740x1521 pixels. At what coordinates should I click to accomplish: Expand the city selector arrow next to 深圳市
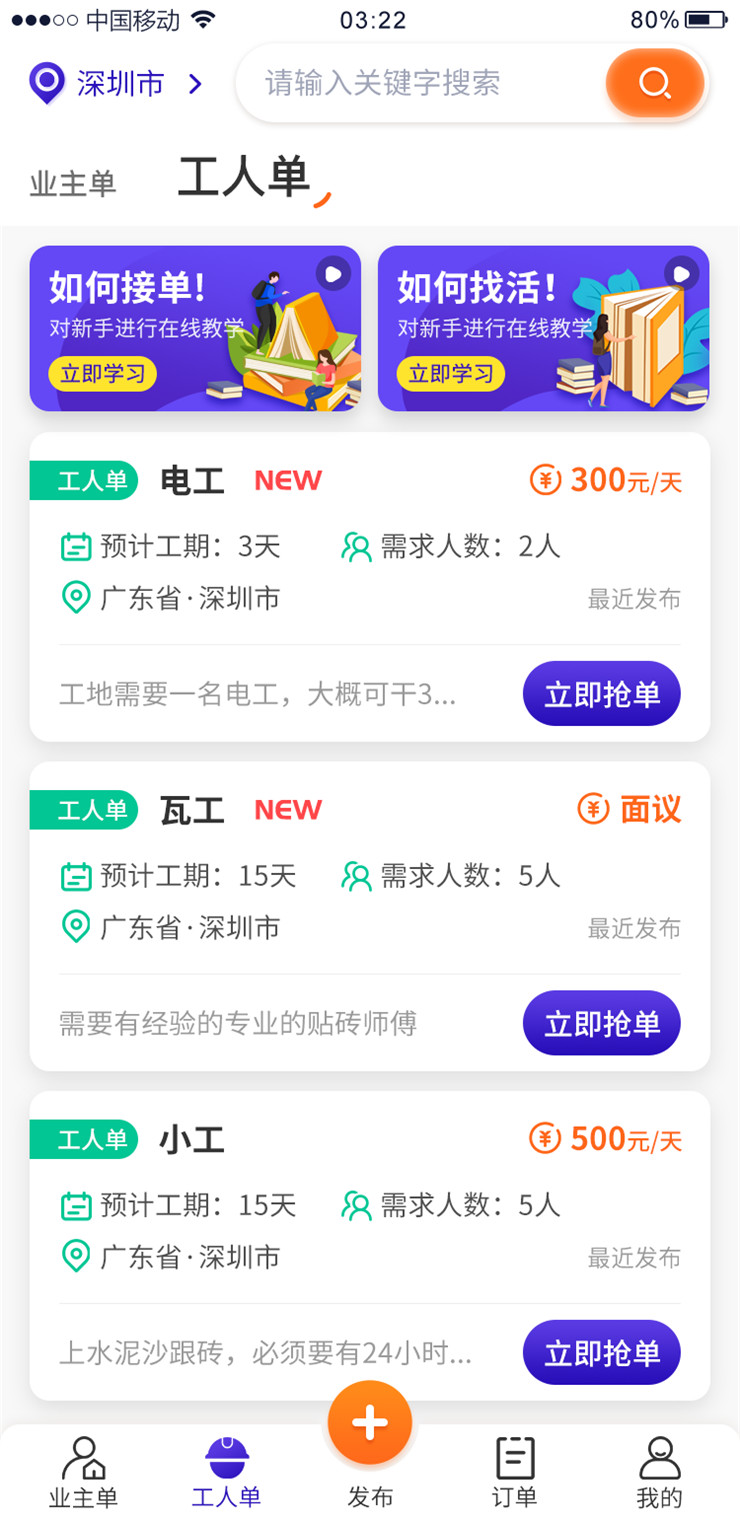[196, 84]
